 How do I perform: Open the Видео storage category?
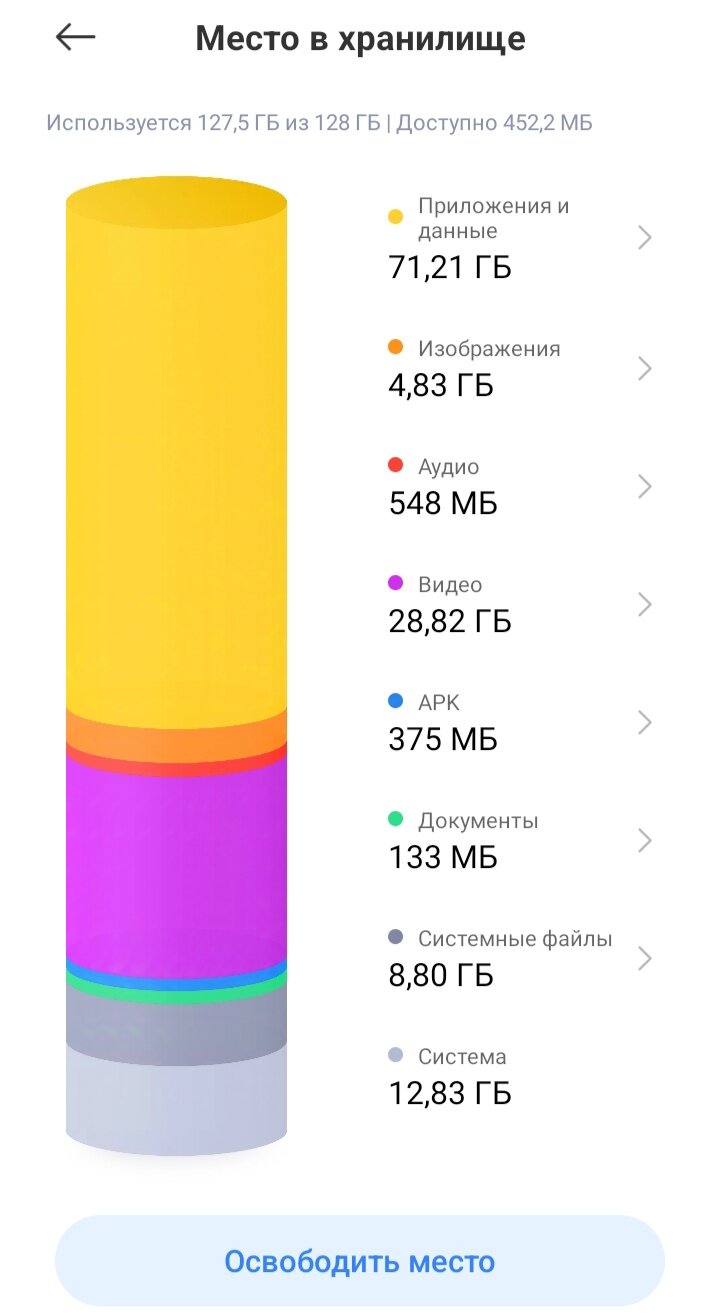point(518,604)
